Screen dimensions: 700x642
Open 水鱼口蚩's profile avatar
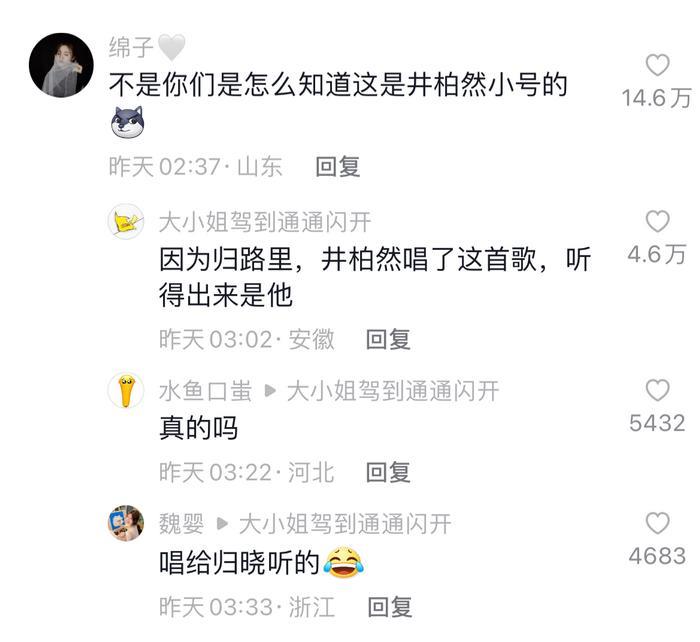[126, 391]
